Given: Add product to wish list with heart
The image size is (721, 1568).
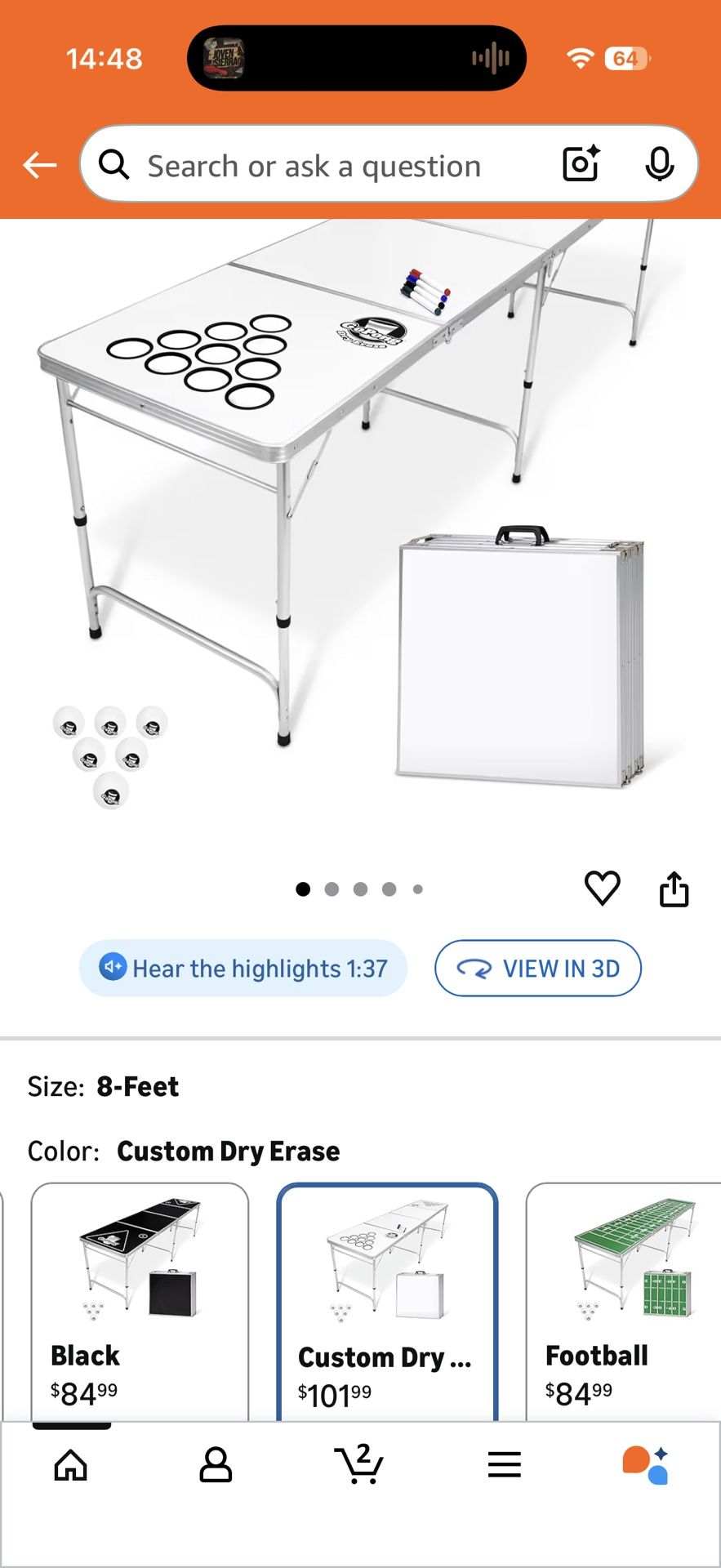Looking at the screenshot, I should click(x=603, y=889).
